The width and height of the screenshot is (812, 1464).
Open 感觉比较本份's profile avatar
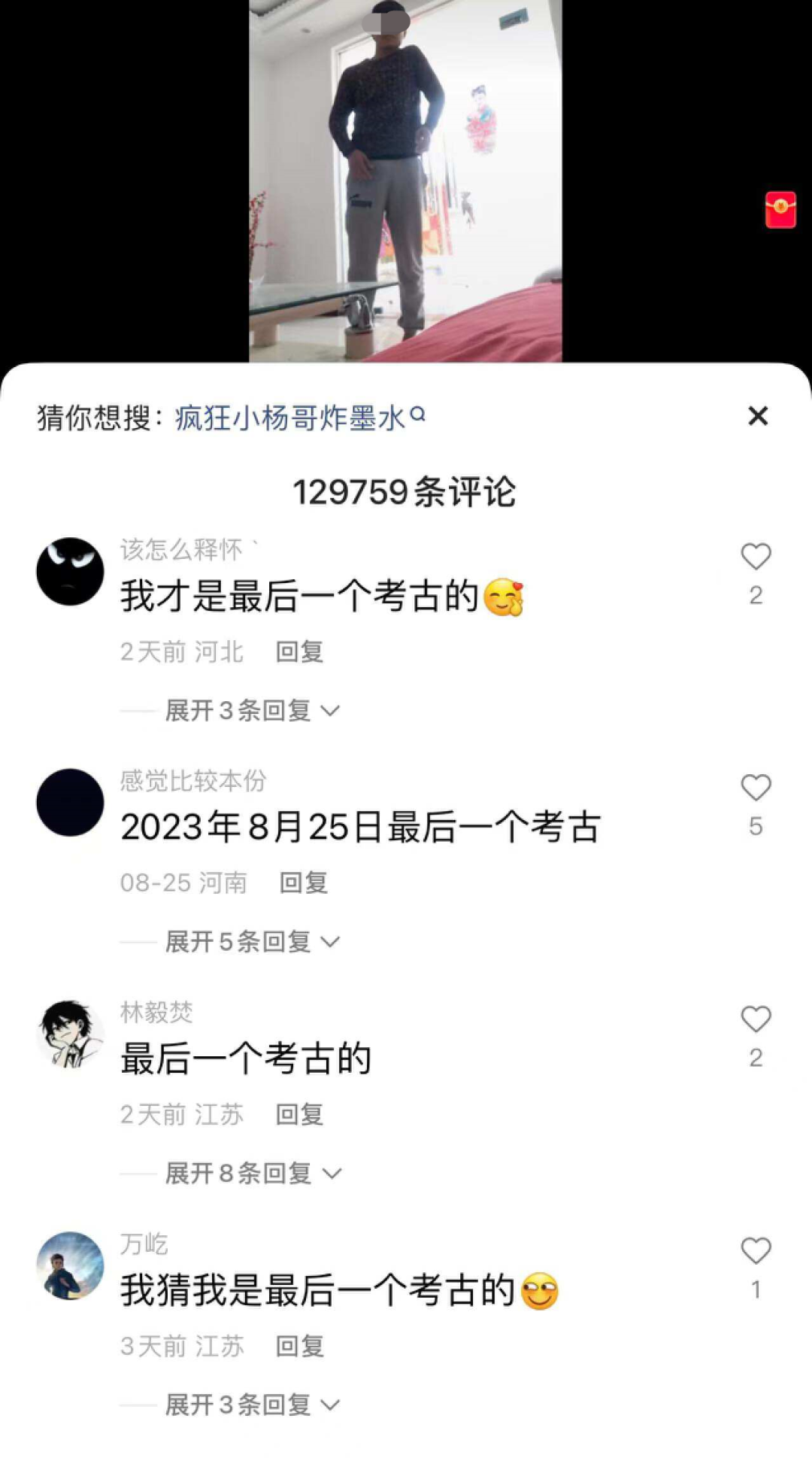[70, 803]
